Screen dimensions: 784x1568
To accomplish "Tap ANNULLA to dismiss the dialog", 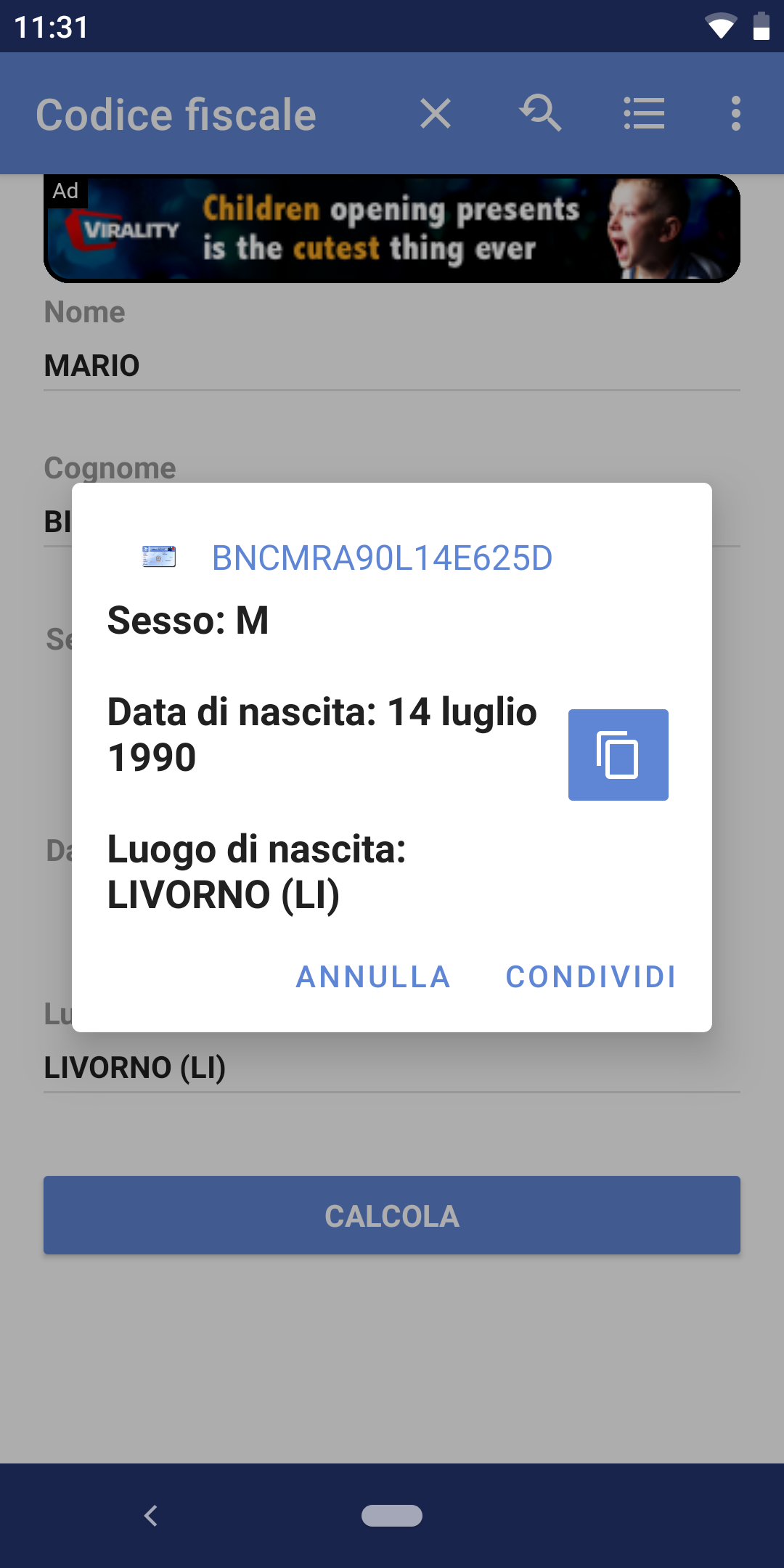I will [373, 977].
